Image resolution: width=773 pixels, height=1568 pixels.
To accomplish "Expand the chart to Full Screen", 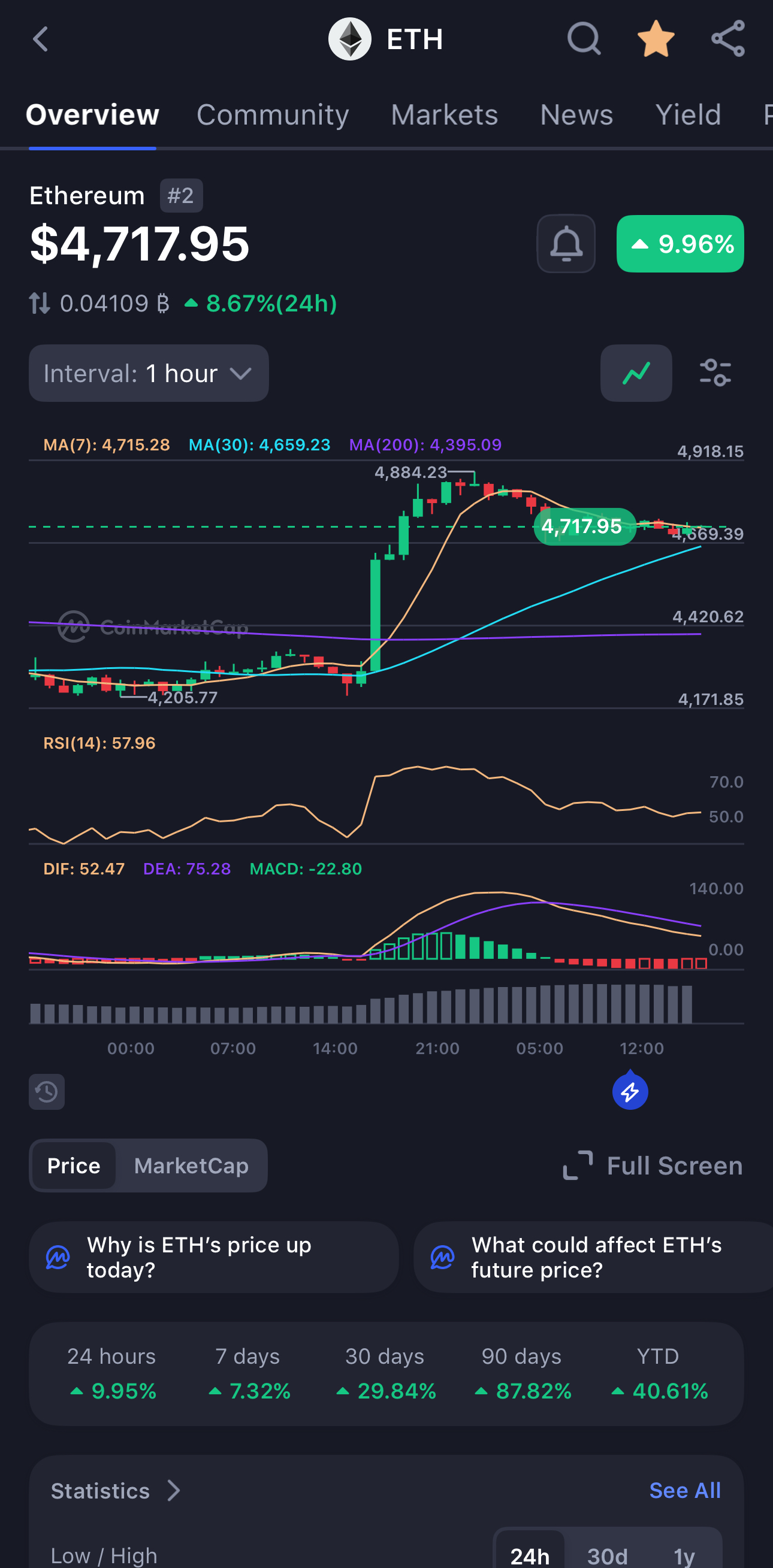I will pos(653,1166).
